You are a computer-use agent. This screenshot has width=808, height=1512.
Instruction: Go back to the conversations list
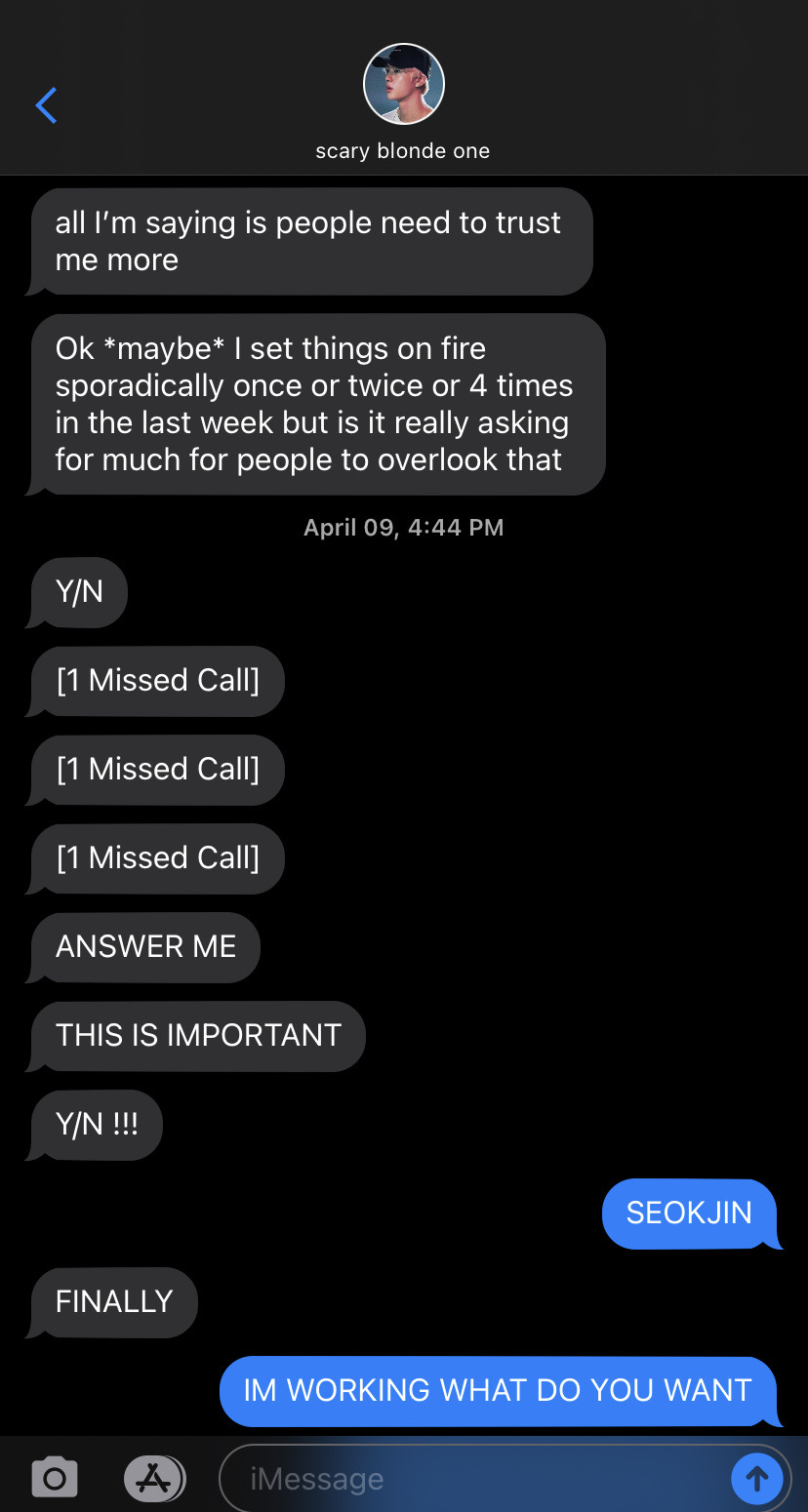(46, 105)
